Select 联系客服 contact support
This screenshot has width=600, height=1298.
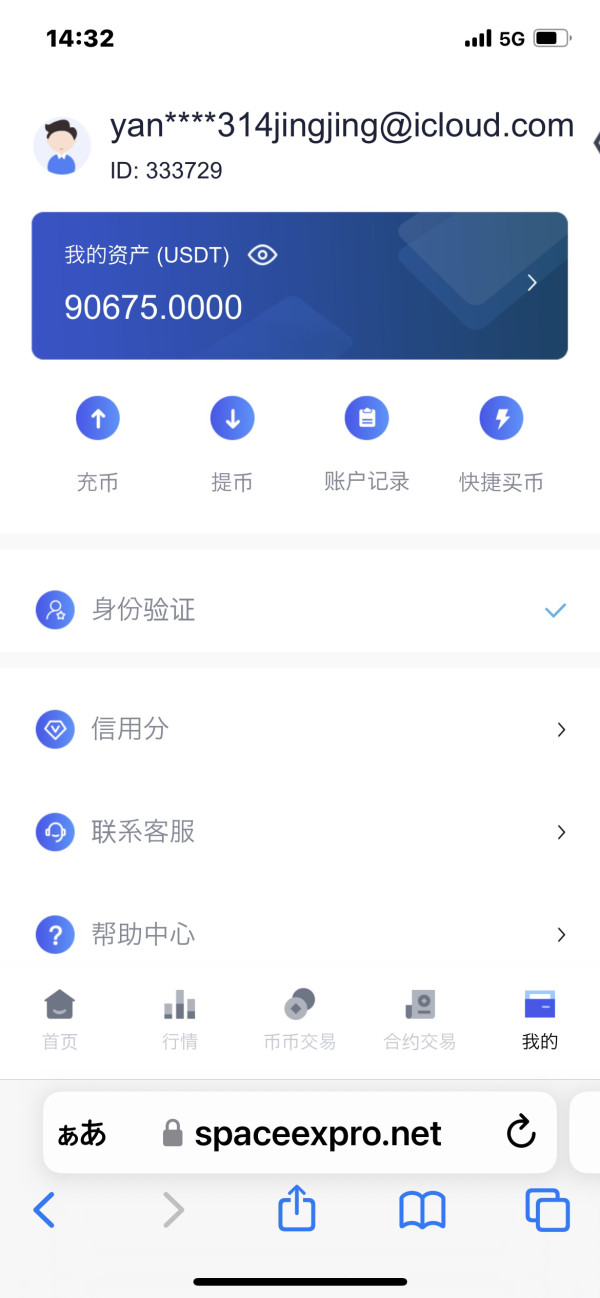point(300,832)
